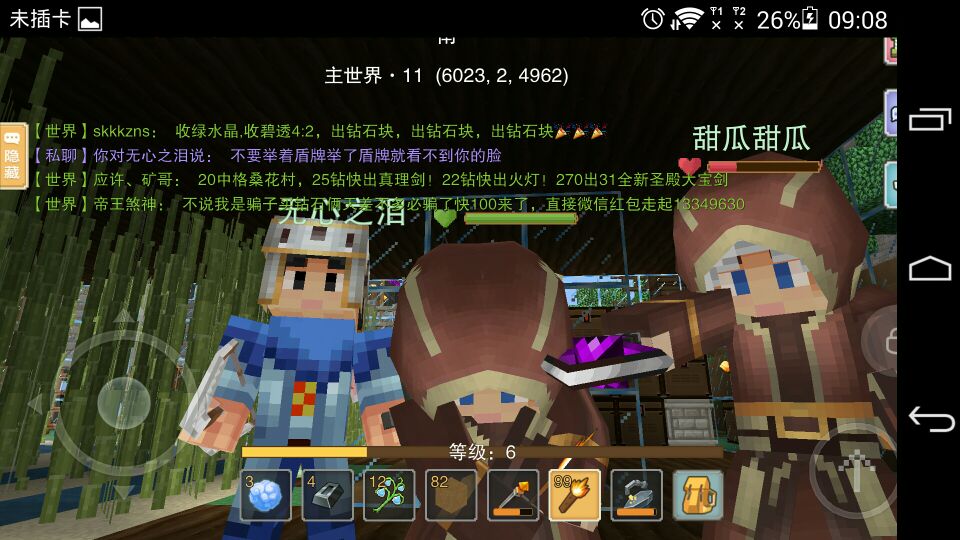Select the snowball hotbar slot with 3 items

pos(266,496)
